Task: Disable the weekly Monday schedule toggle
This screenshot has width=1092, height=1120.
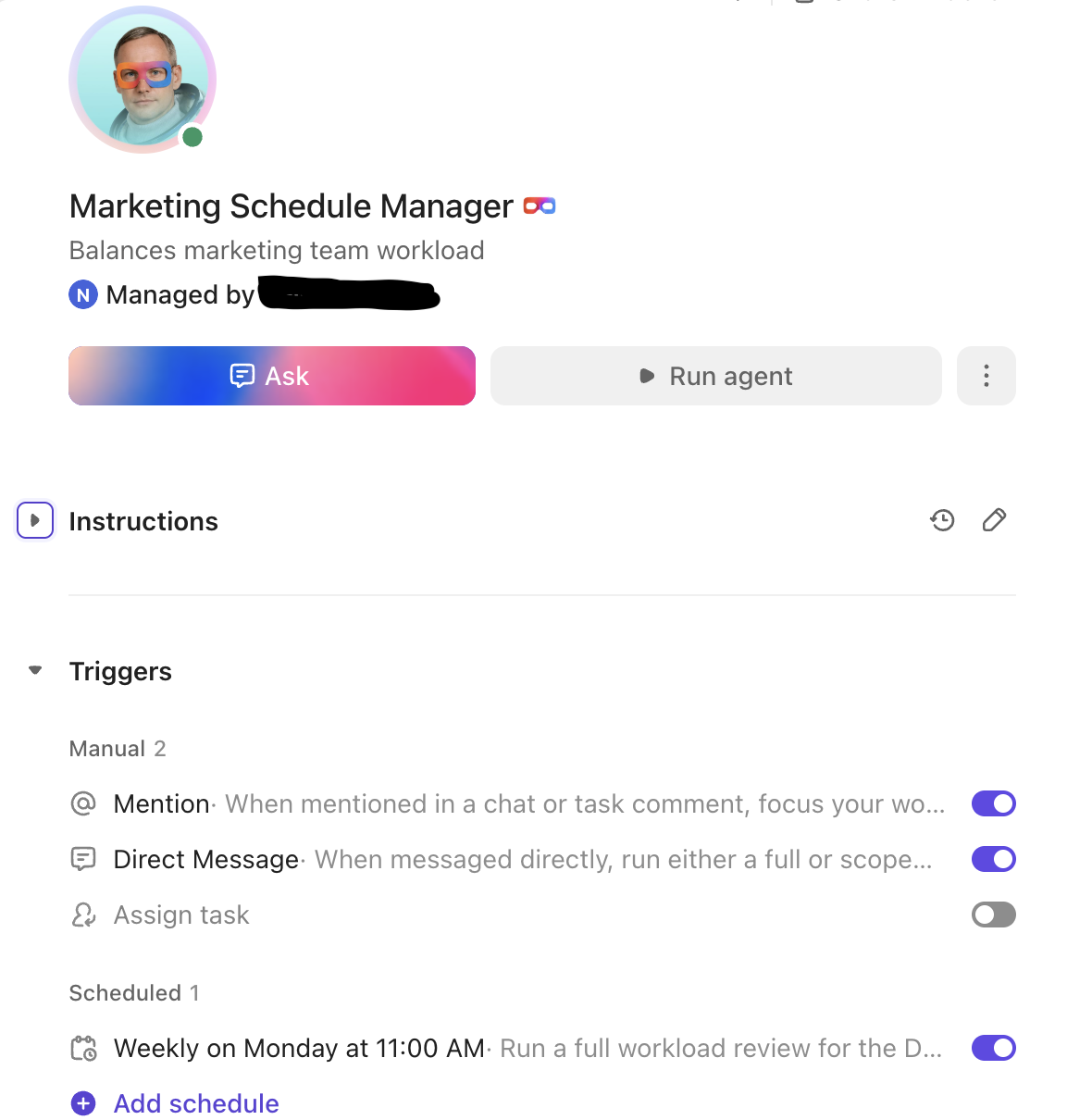Action: pos(993,1048)
